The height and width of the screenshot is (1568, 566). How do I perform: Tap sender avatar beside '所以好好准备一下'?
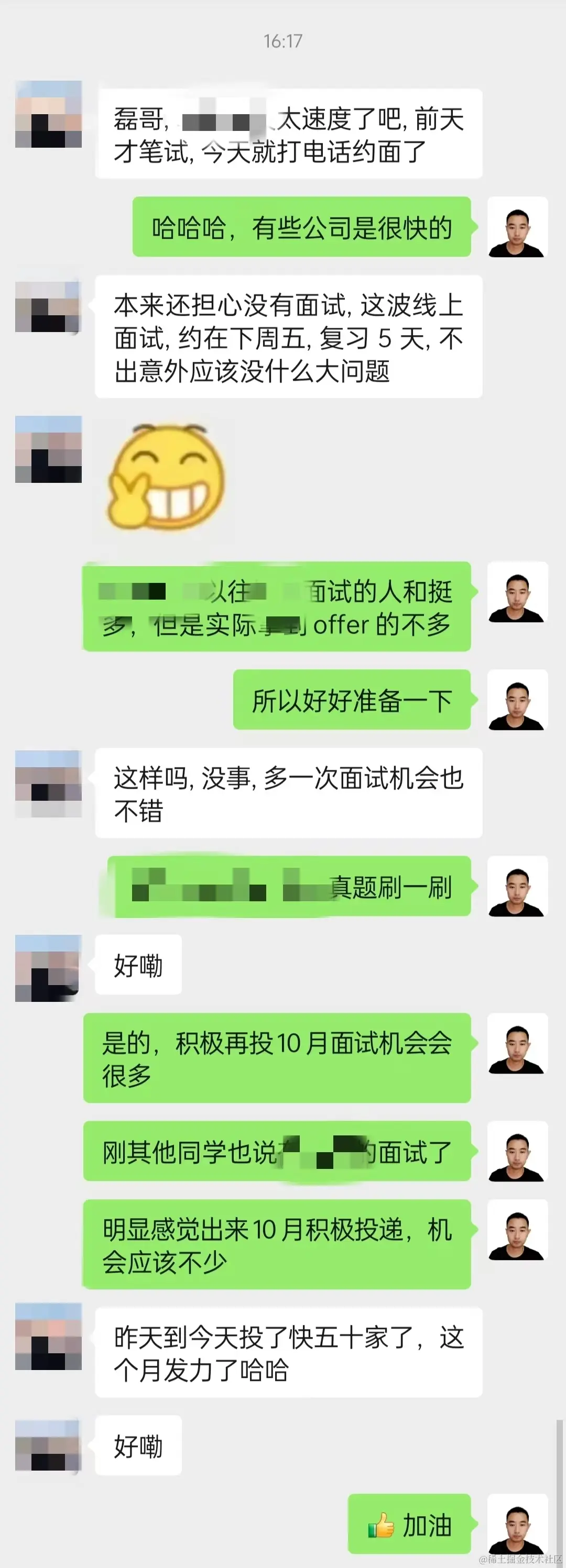[518, 699]
